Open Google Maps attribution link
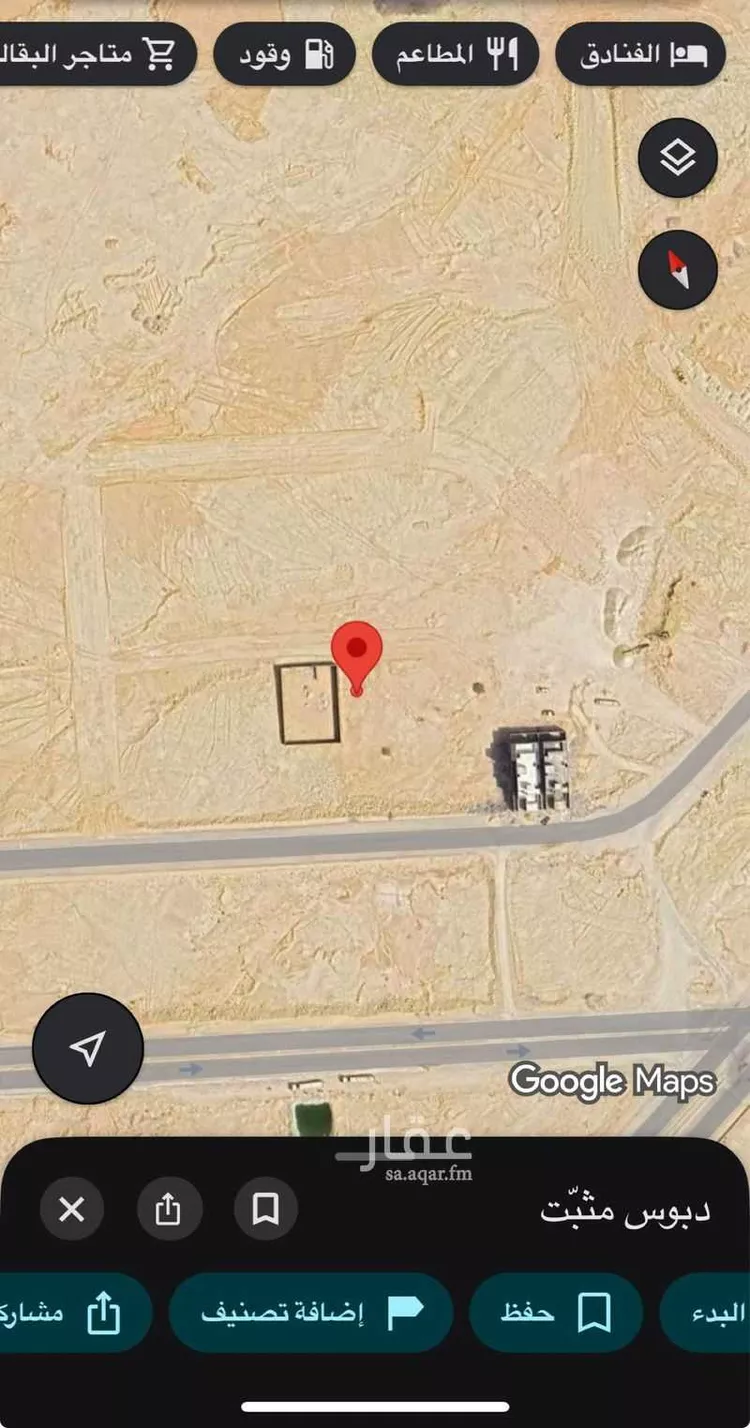Screen dimensions: 750x1428 pyautogui.click(x=613, y=1082)
